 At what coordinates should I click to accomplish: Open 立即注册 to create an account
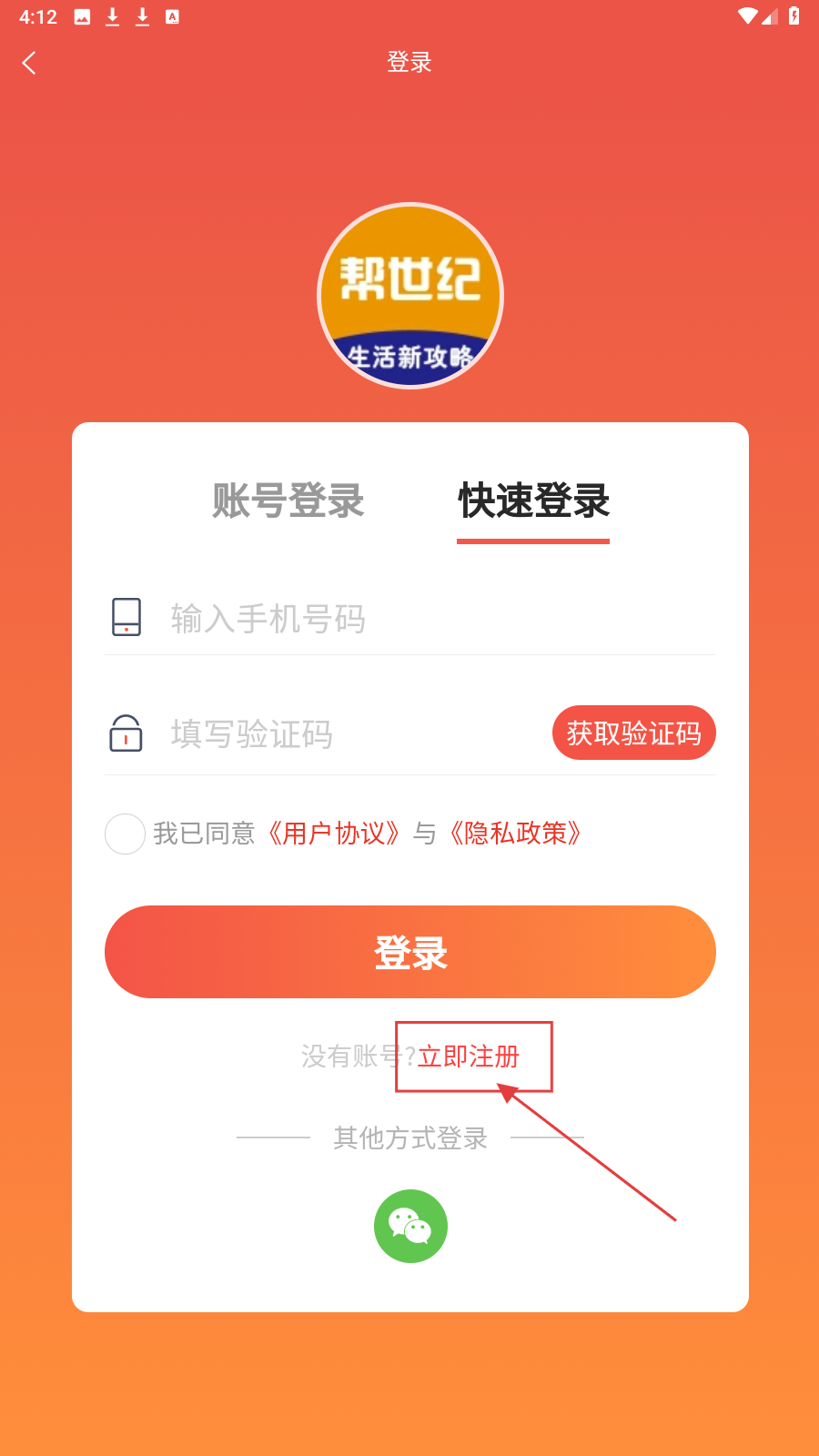(470, 1057)
